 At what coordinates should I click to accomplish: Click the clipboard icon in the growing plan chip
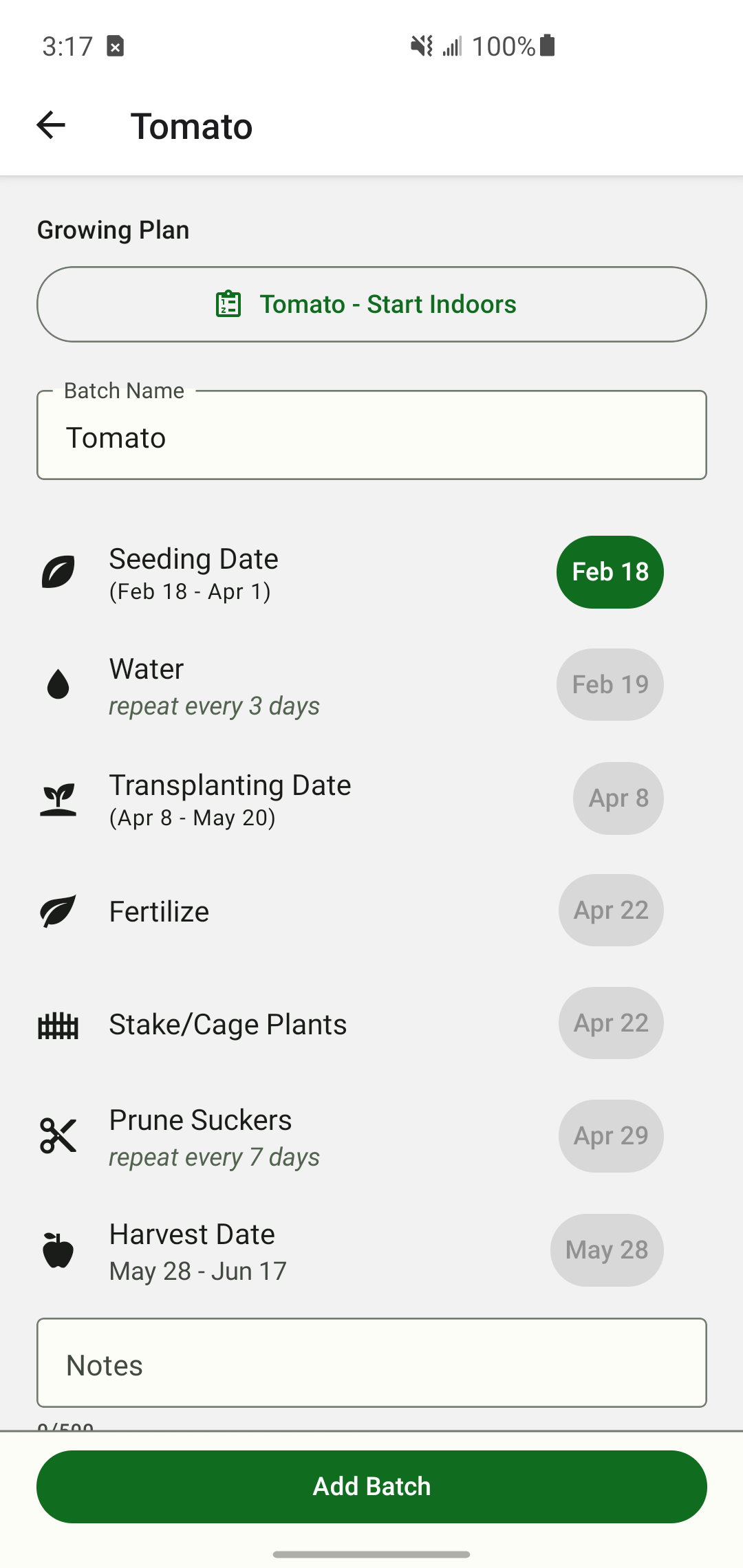(228, 304)
